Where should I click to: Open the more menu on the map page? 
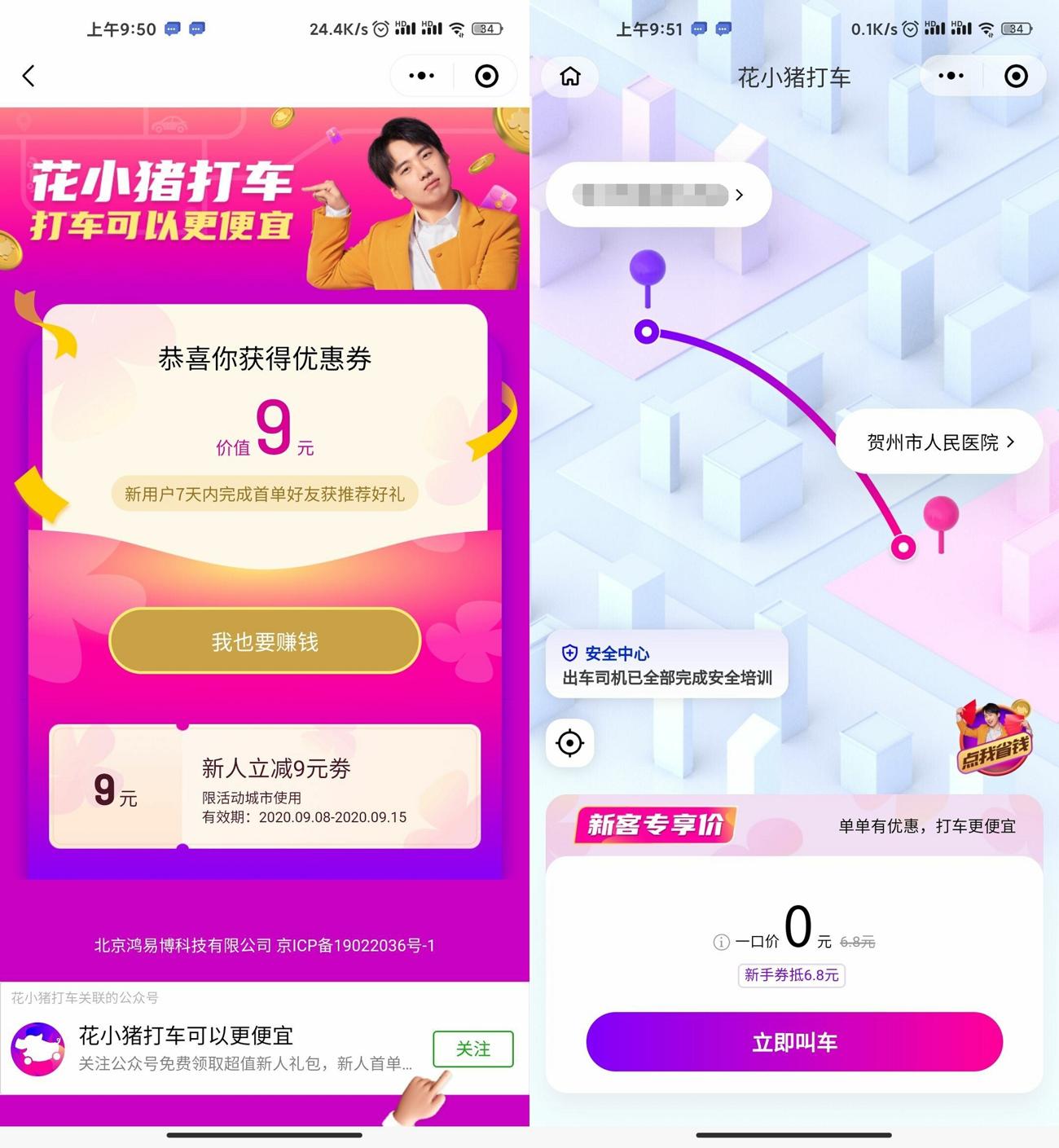(x=951, y=77)
